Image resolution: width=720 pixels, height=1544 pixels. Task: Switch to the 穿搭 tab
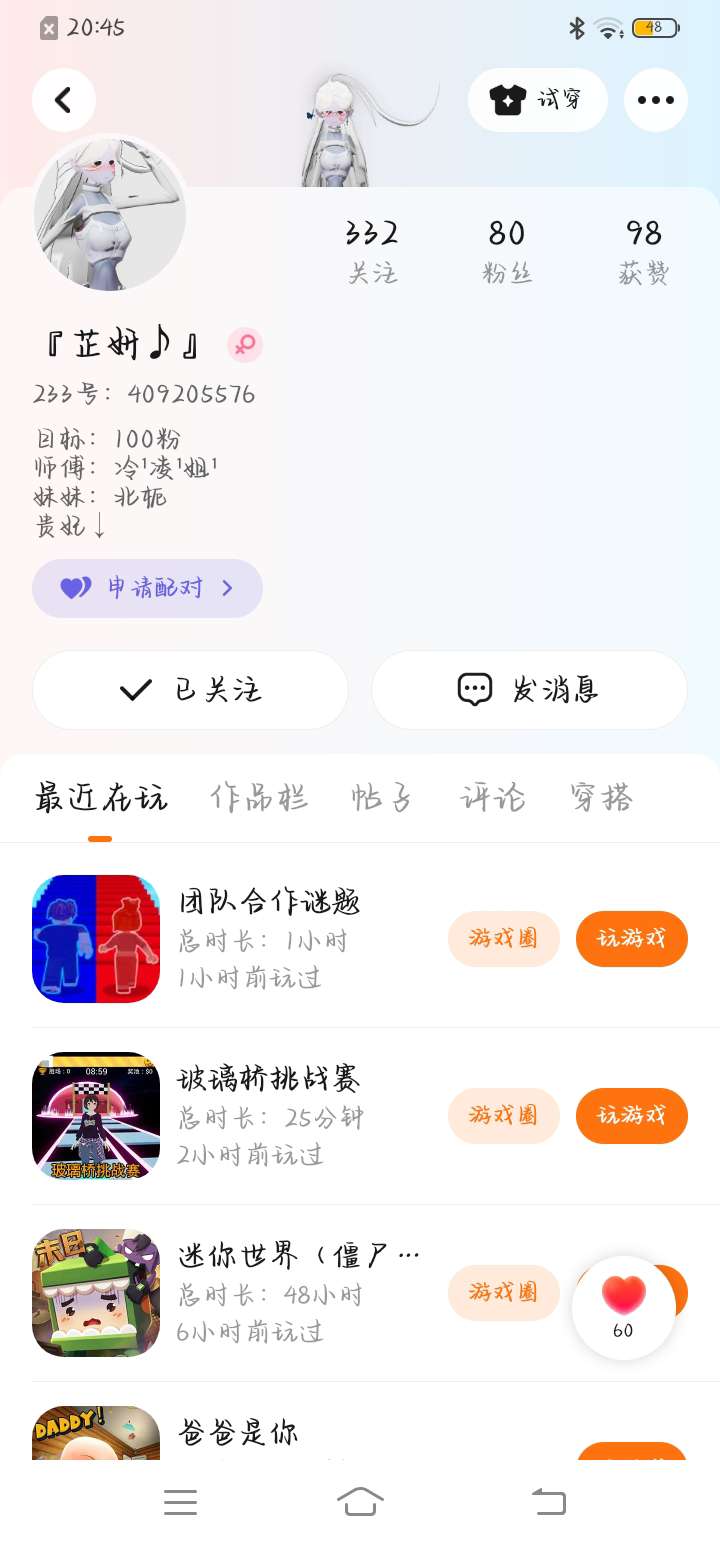pos(602,798)
